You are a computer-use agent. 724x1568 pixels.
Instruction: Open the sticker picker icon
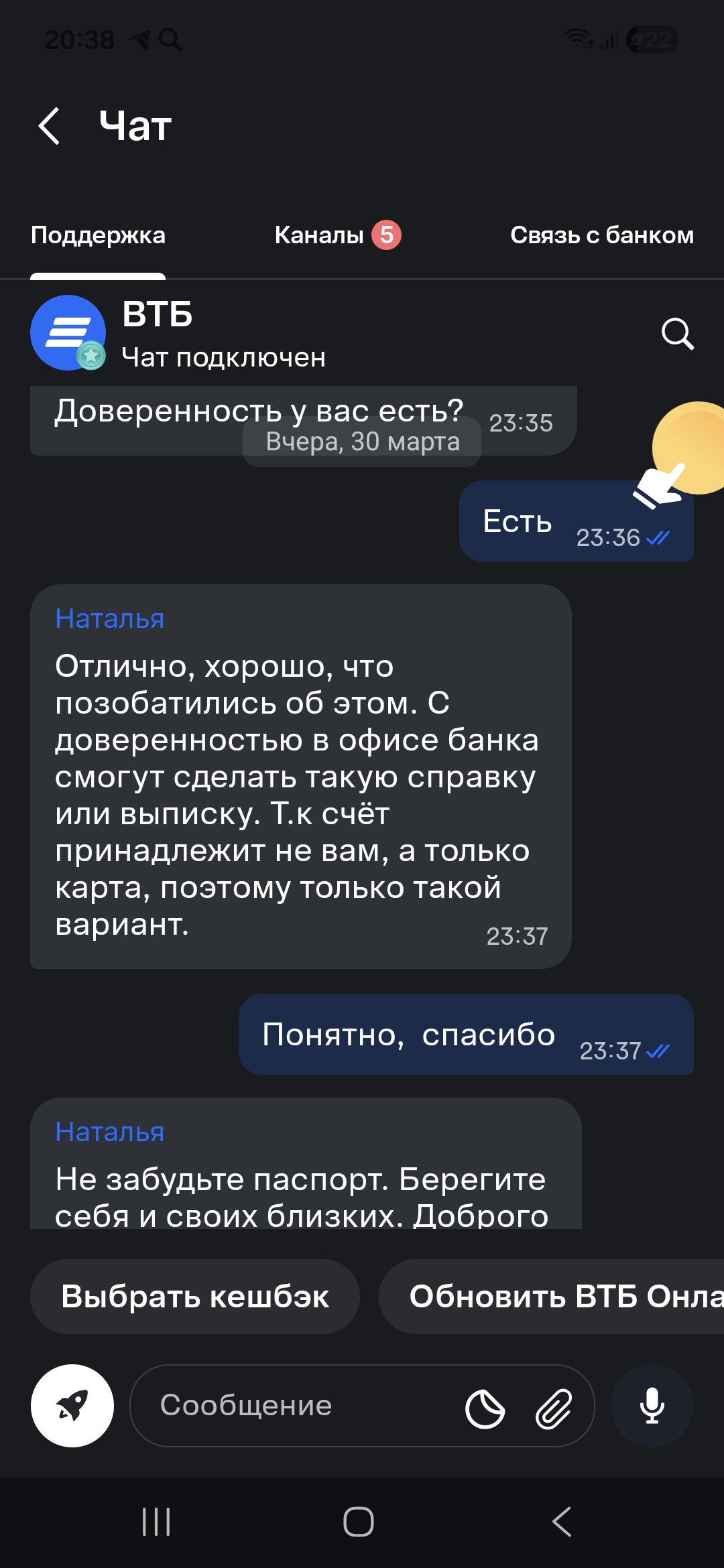[x=485, y=1409]
